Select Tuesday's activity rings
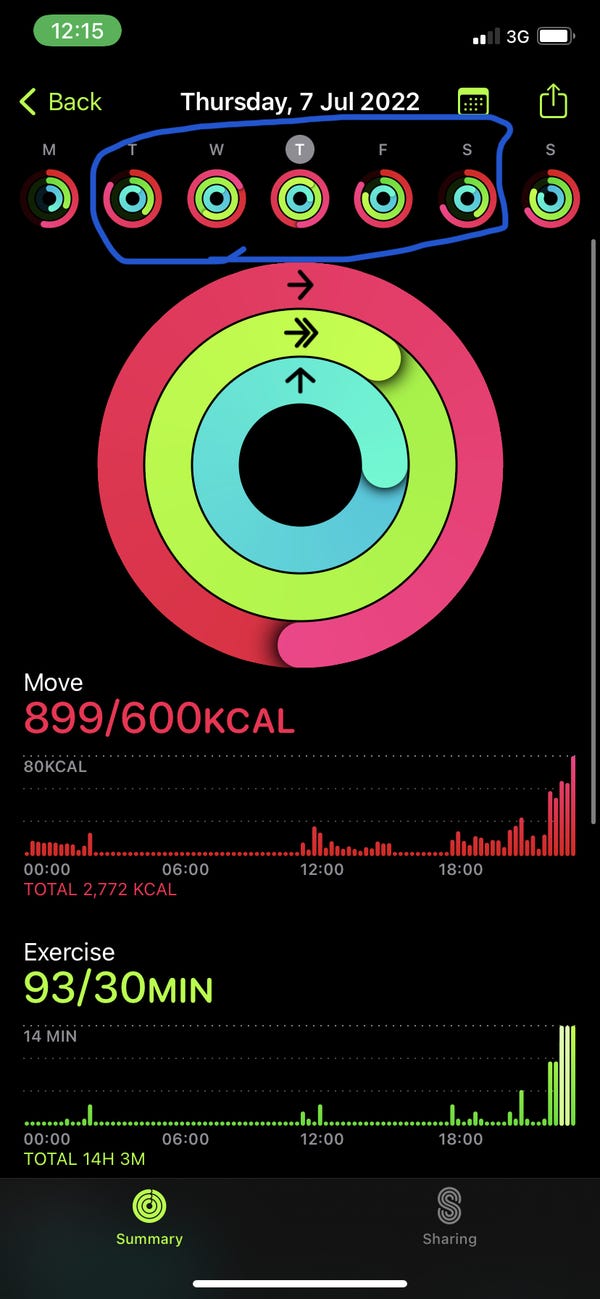The width and height of the screenshot is (600, 1299). point(133,199)
